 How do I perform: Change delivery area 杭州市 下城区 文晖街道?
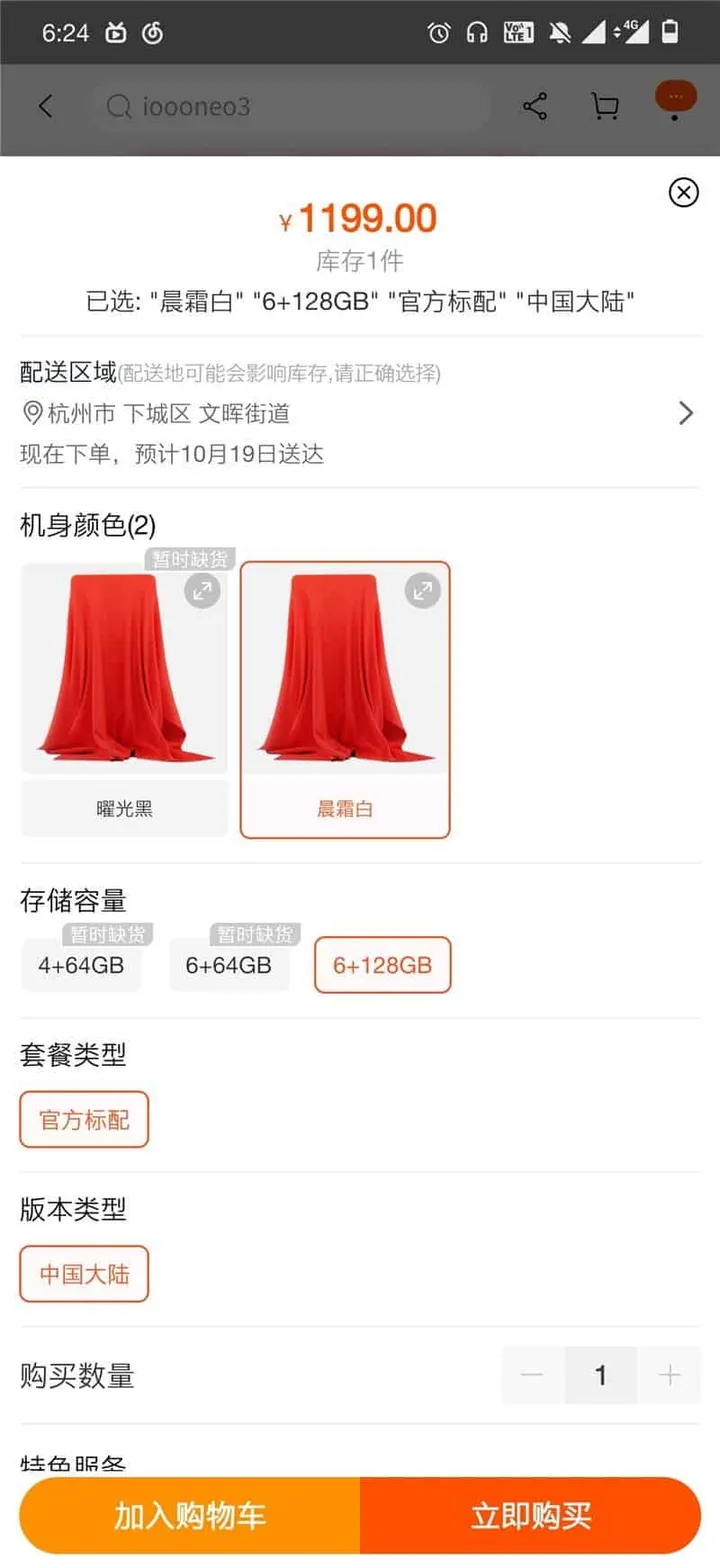(x=360, y=413)
